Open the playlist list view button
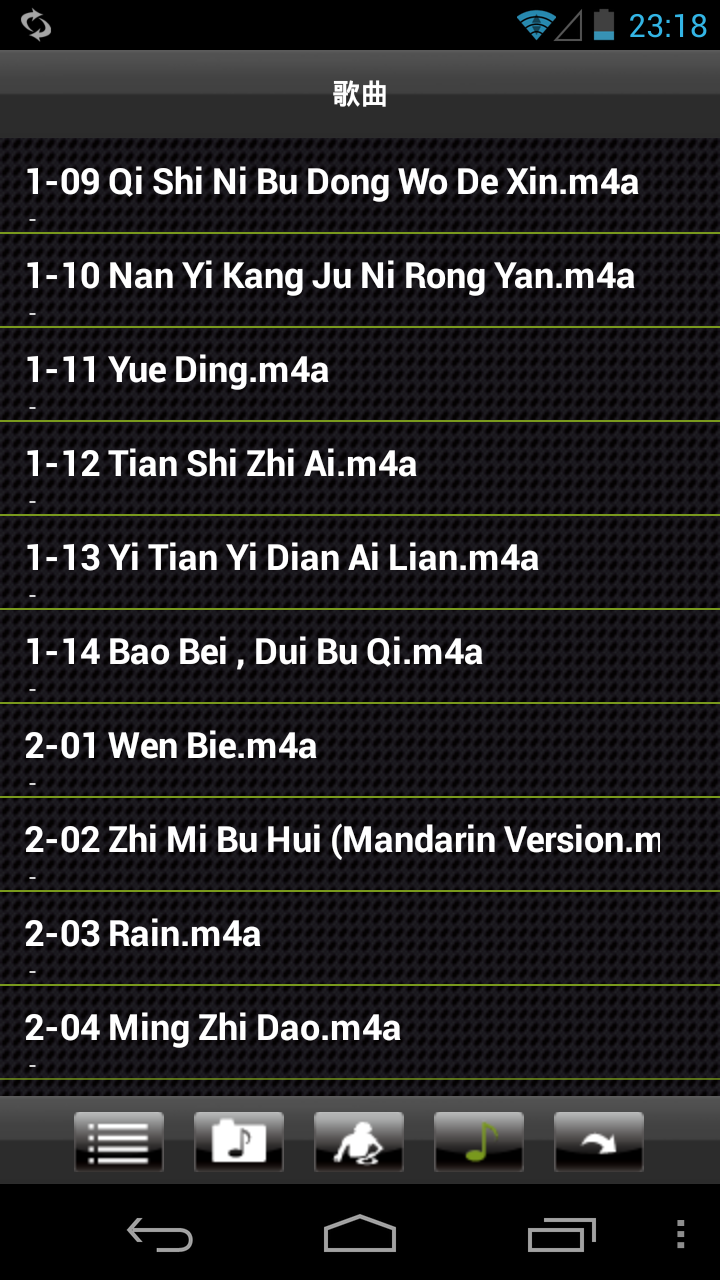 point(119,1141)
